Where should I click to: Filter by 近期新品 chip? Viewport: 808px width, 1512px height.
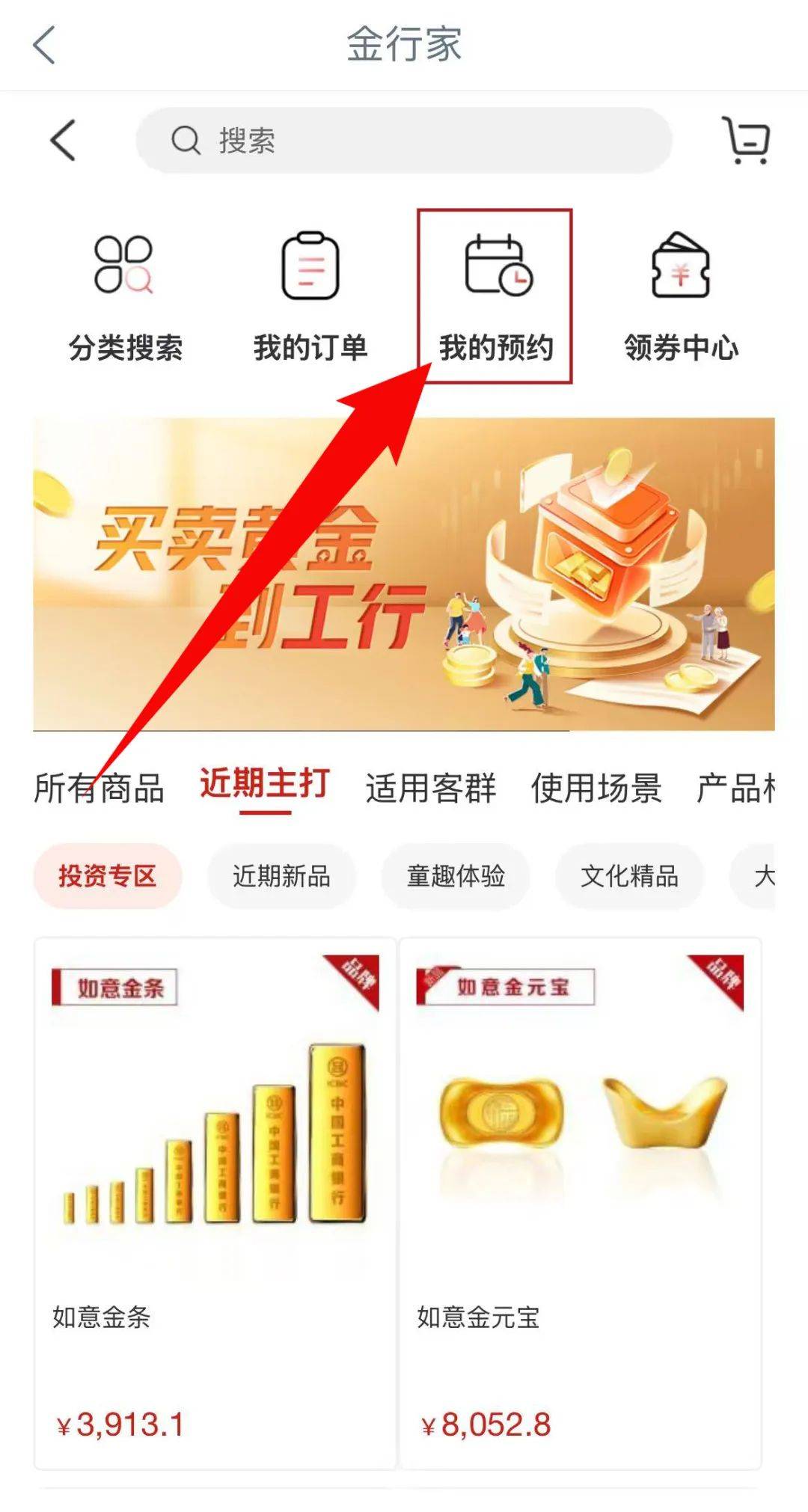coord(281,876)
